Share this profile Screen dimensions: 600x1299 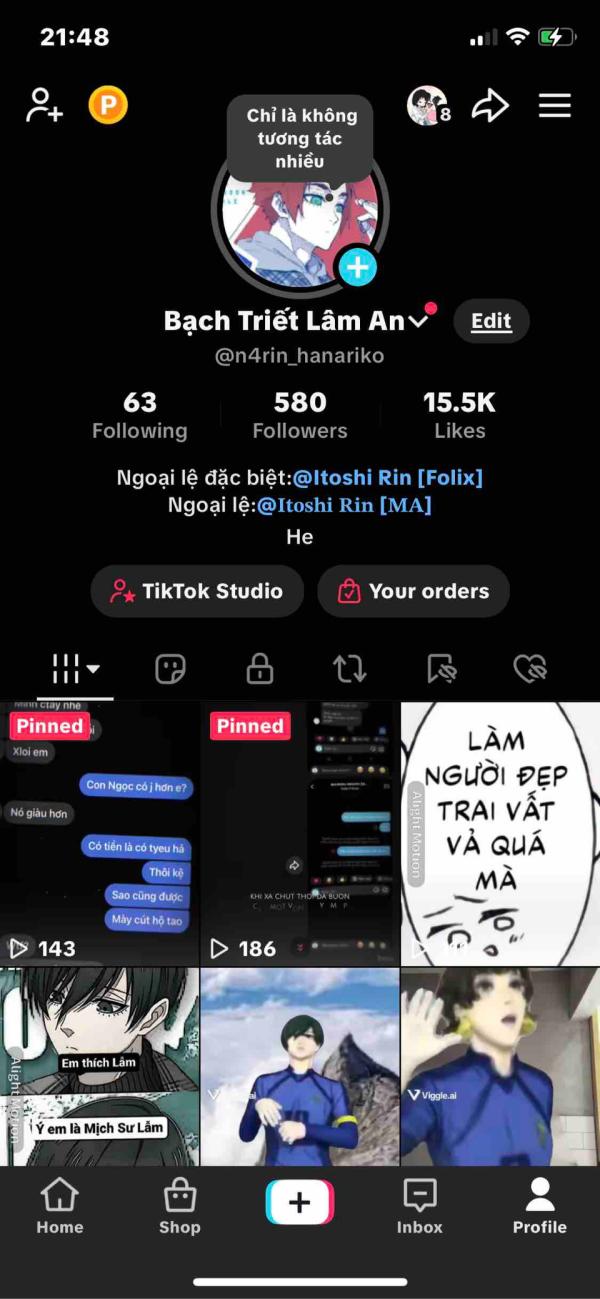pyautogui.click(x=490, y=106)
